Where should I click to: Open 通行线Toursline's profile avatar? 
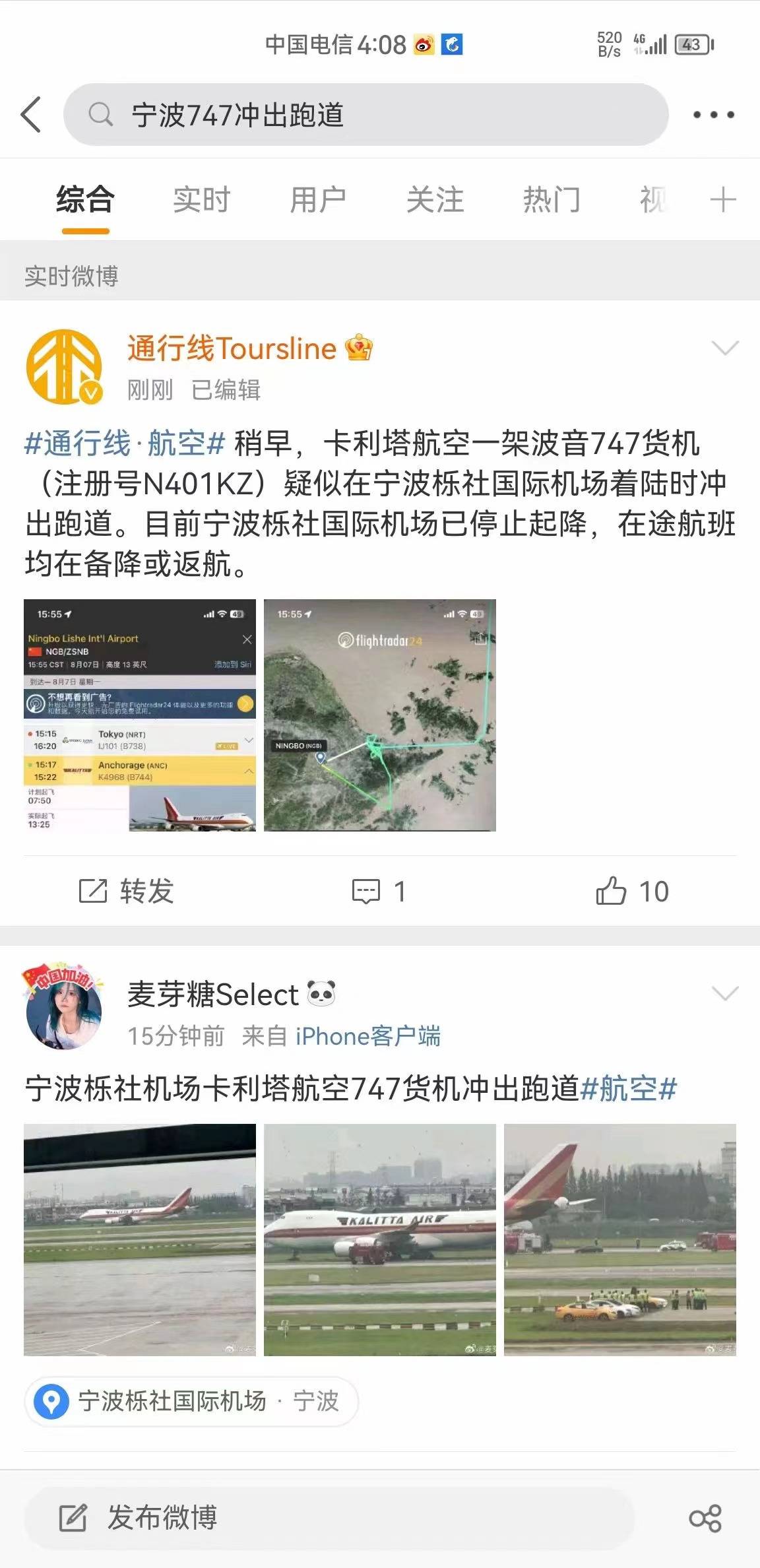coord(64,367)
